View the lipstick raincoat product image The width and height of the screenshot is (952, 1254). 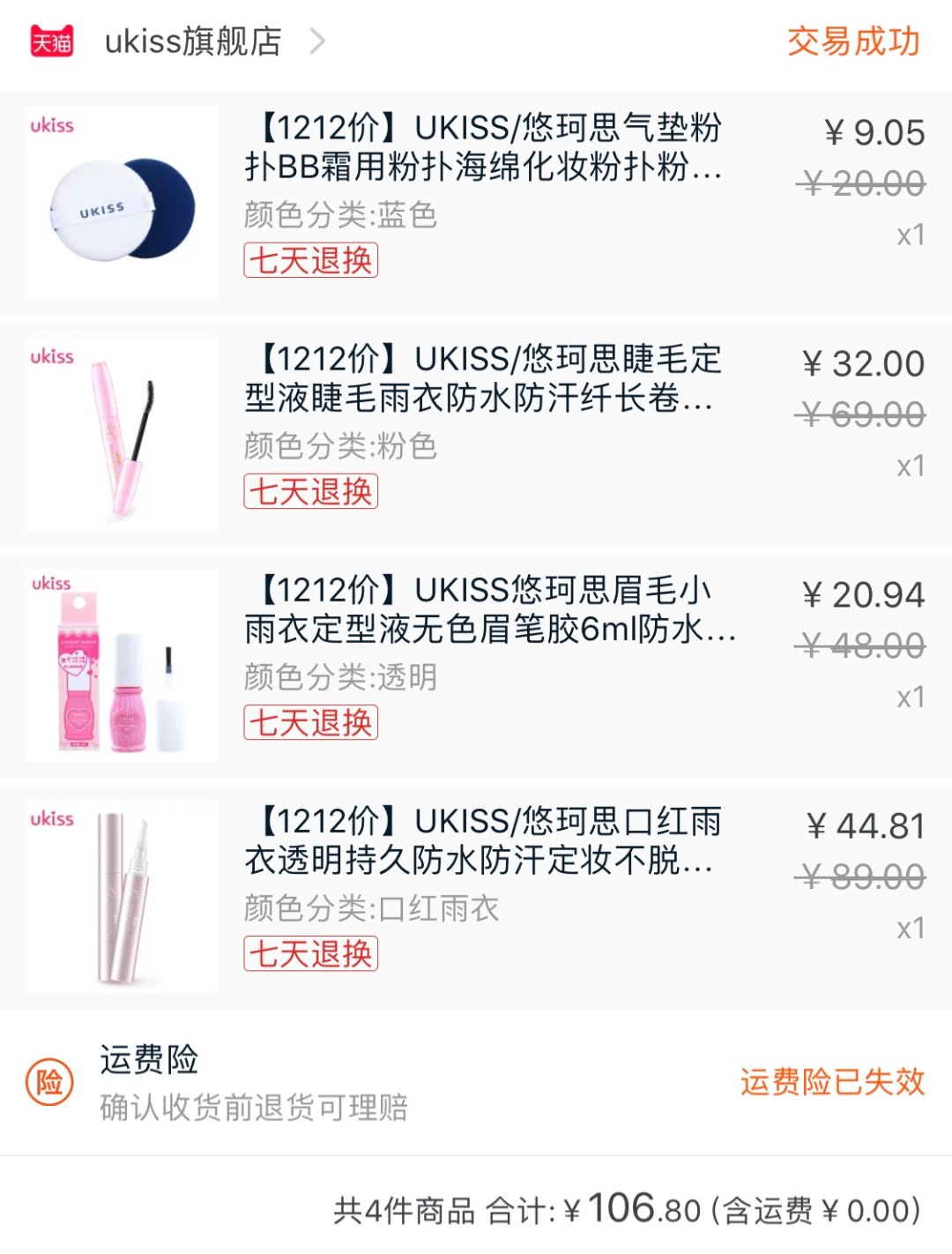tap(122, 896)
